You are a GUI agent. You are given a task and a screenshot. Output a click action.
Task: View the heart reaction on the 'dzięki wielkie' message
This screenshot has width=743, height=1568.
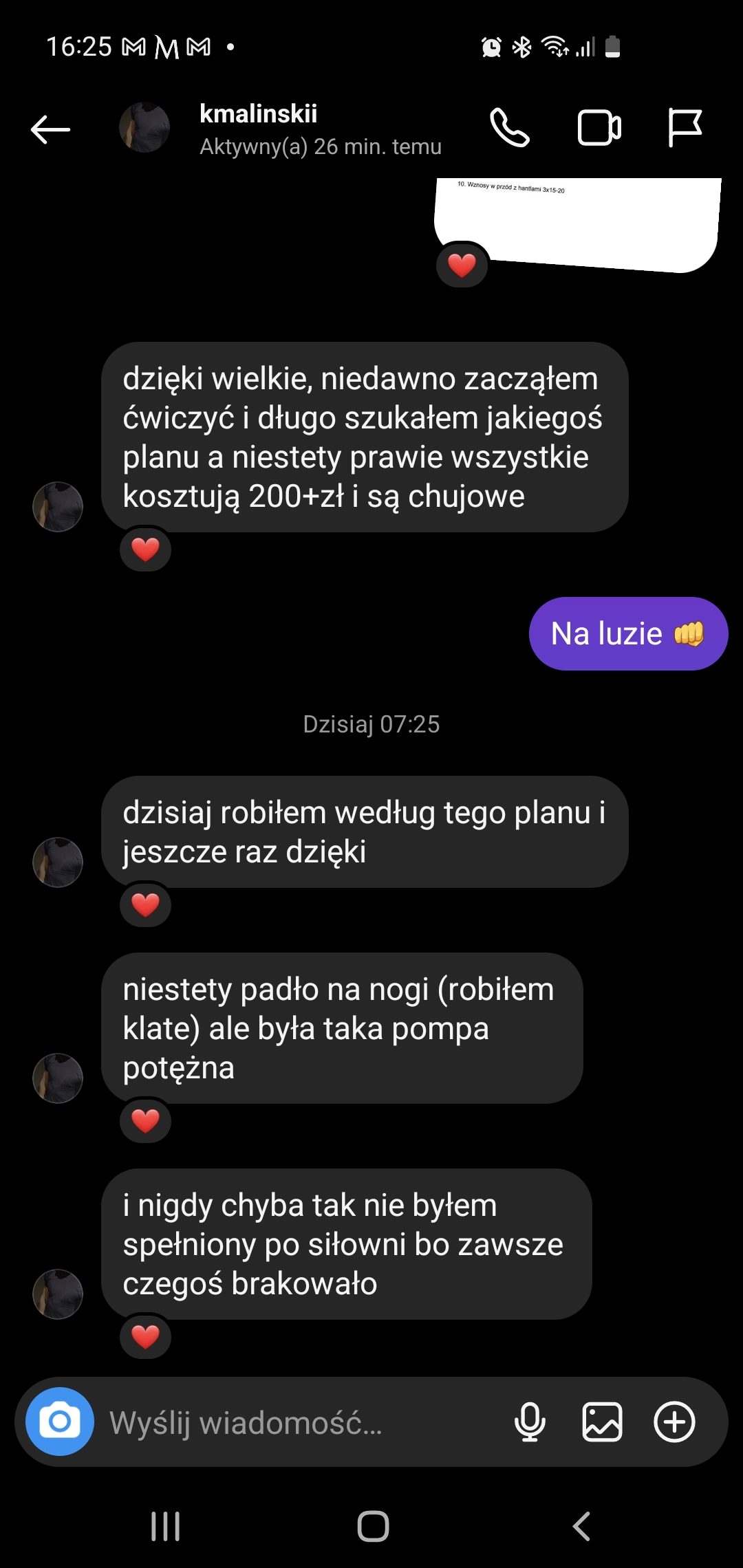coord(145,549)
